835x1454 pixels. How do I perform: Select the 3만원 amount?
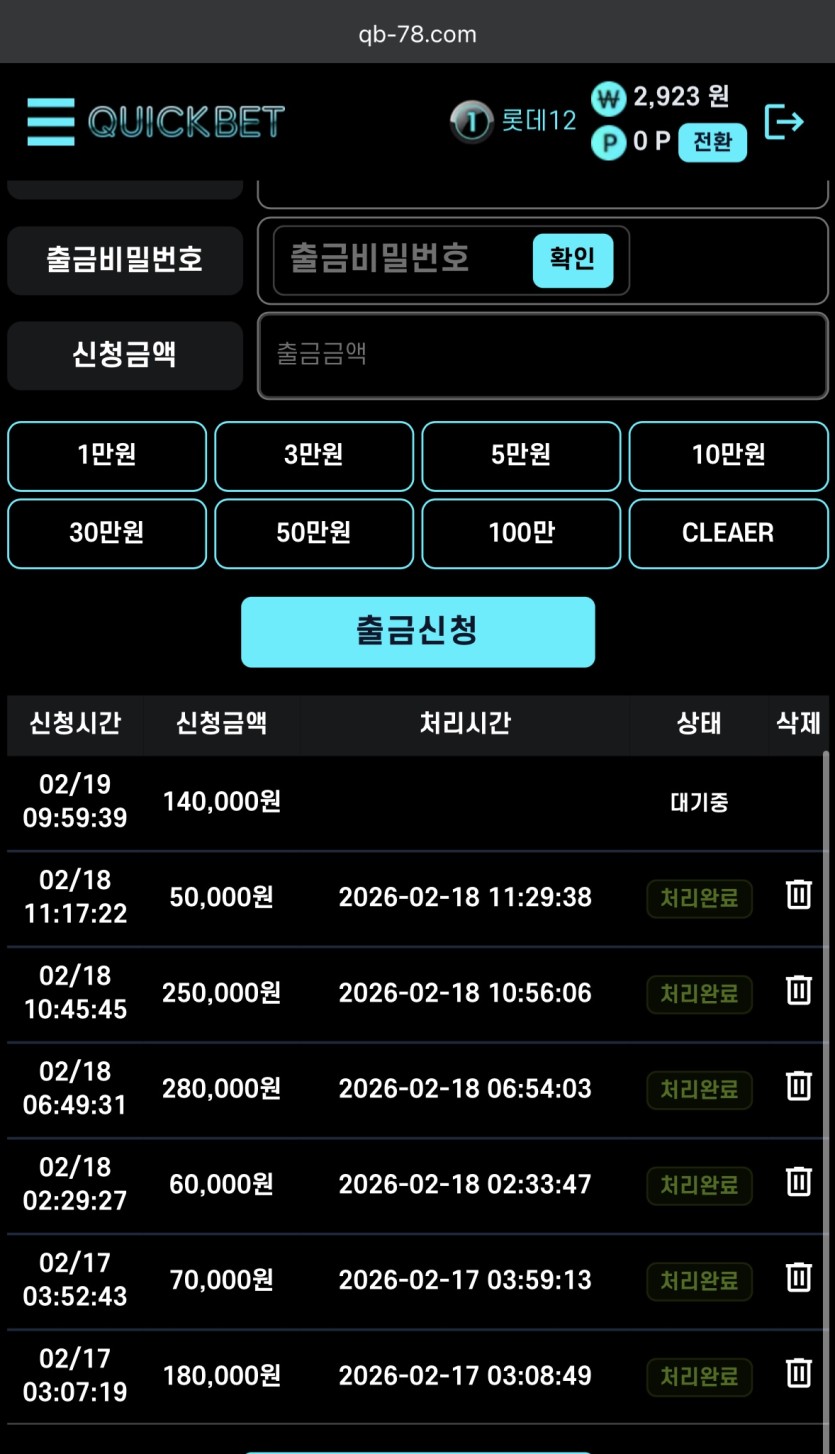coord(314,455)
